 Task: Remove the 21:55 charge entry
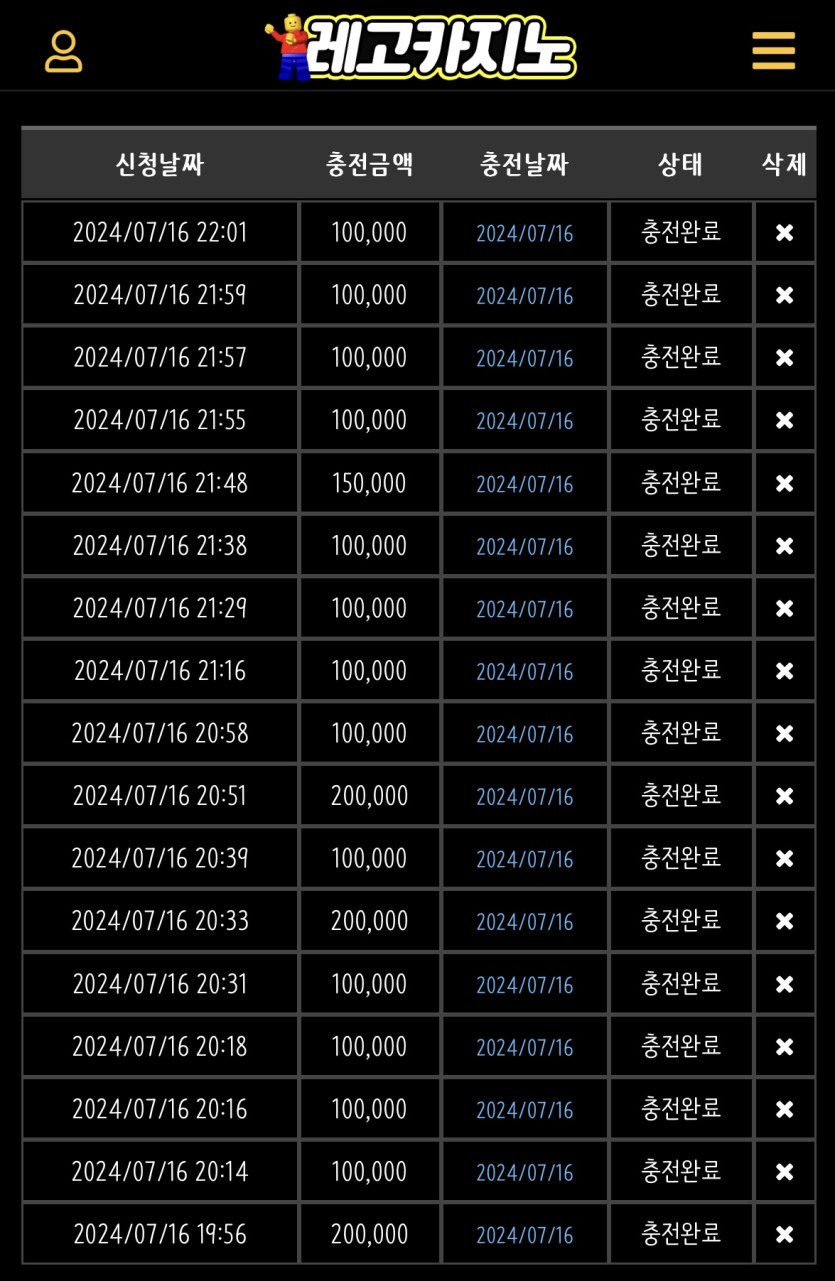[x=785, y=421]
